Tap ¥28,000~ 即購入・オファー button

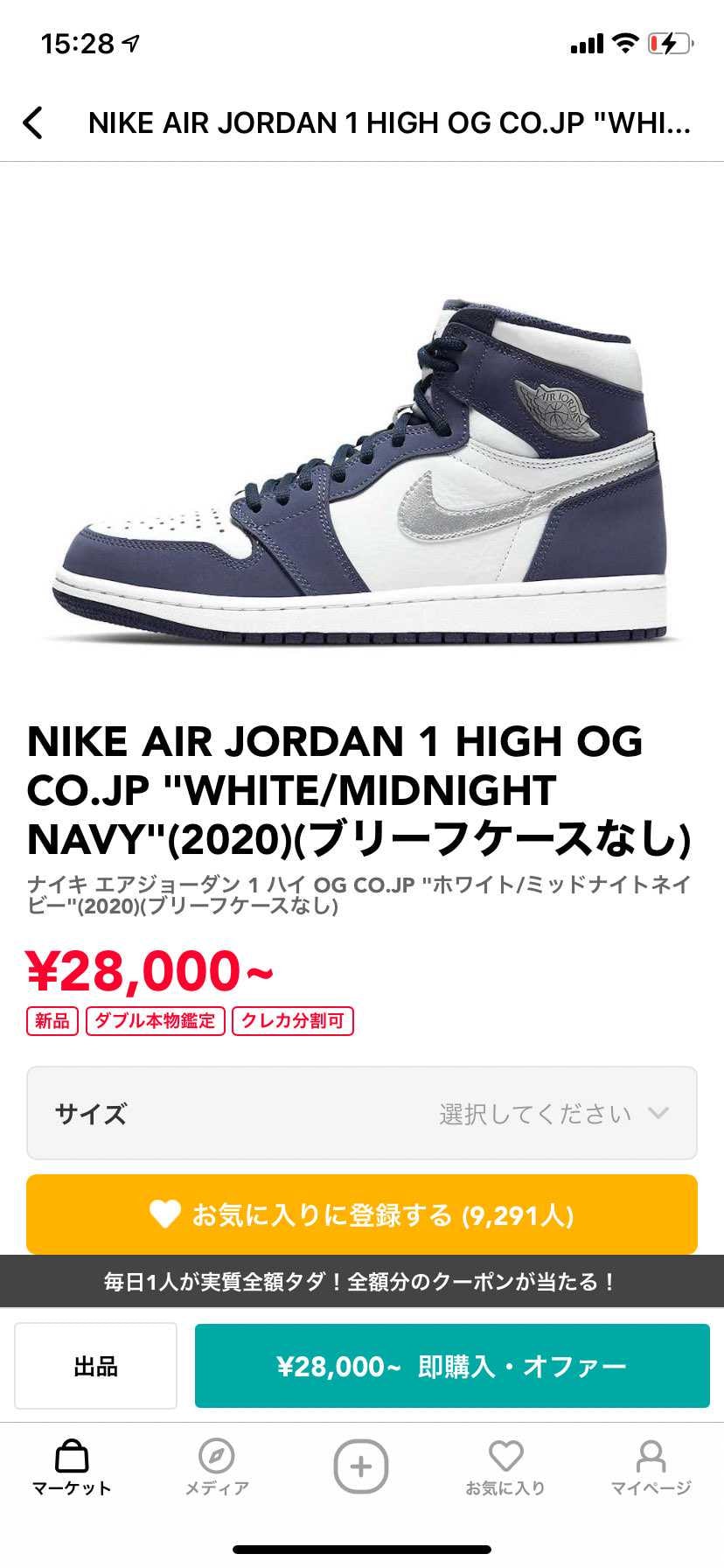451,1366
